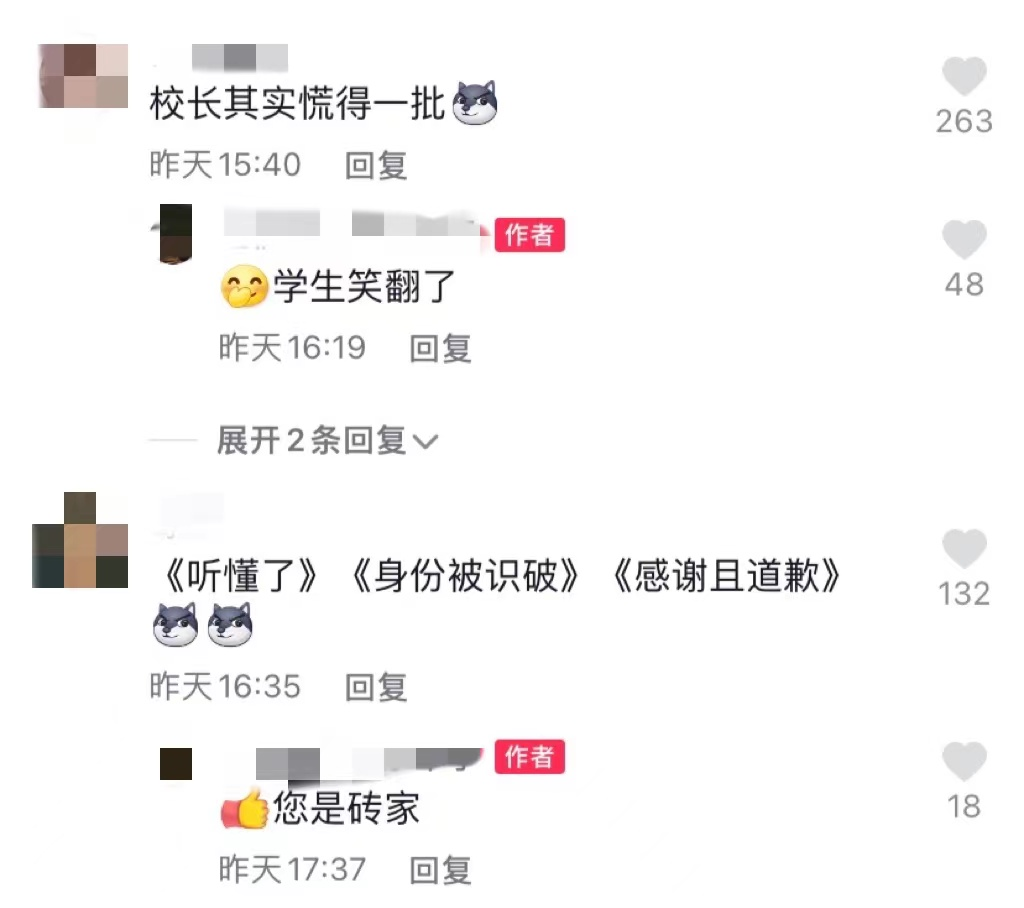Image resolution: width=1024 pixels, height=908 pixels.
Task: Open avatar of '《听懂了》' commenter
Action: tap(80, 540)
